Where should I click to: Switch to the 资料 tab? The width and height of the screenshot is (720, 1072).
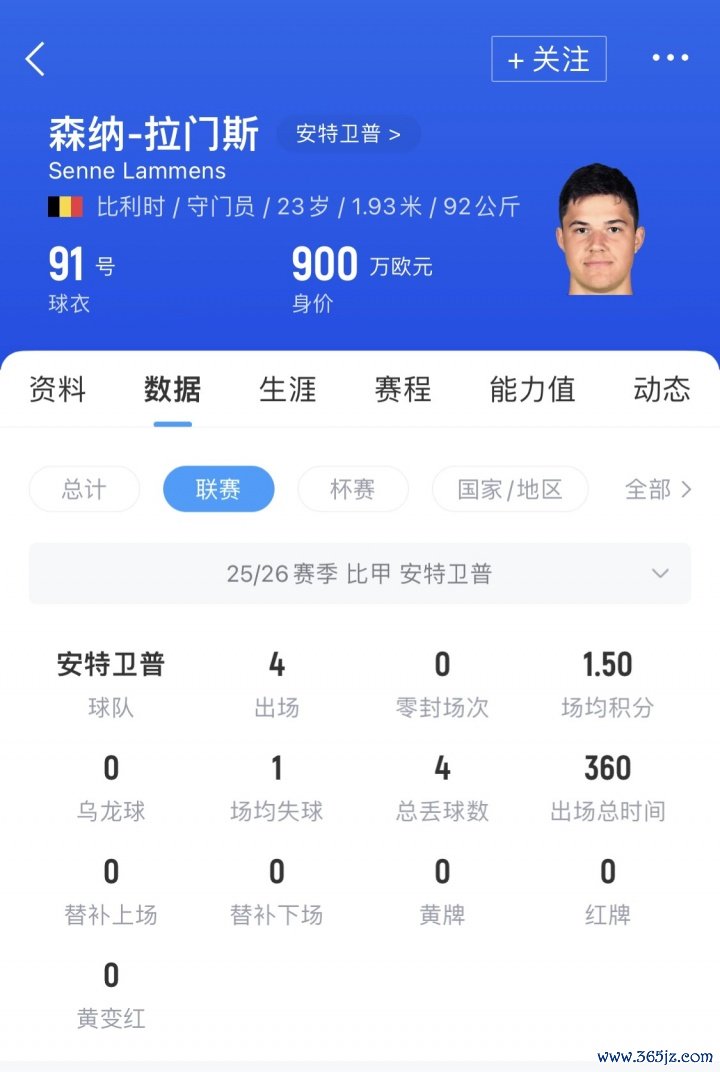(x=58, y=389)
